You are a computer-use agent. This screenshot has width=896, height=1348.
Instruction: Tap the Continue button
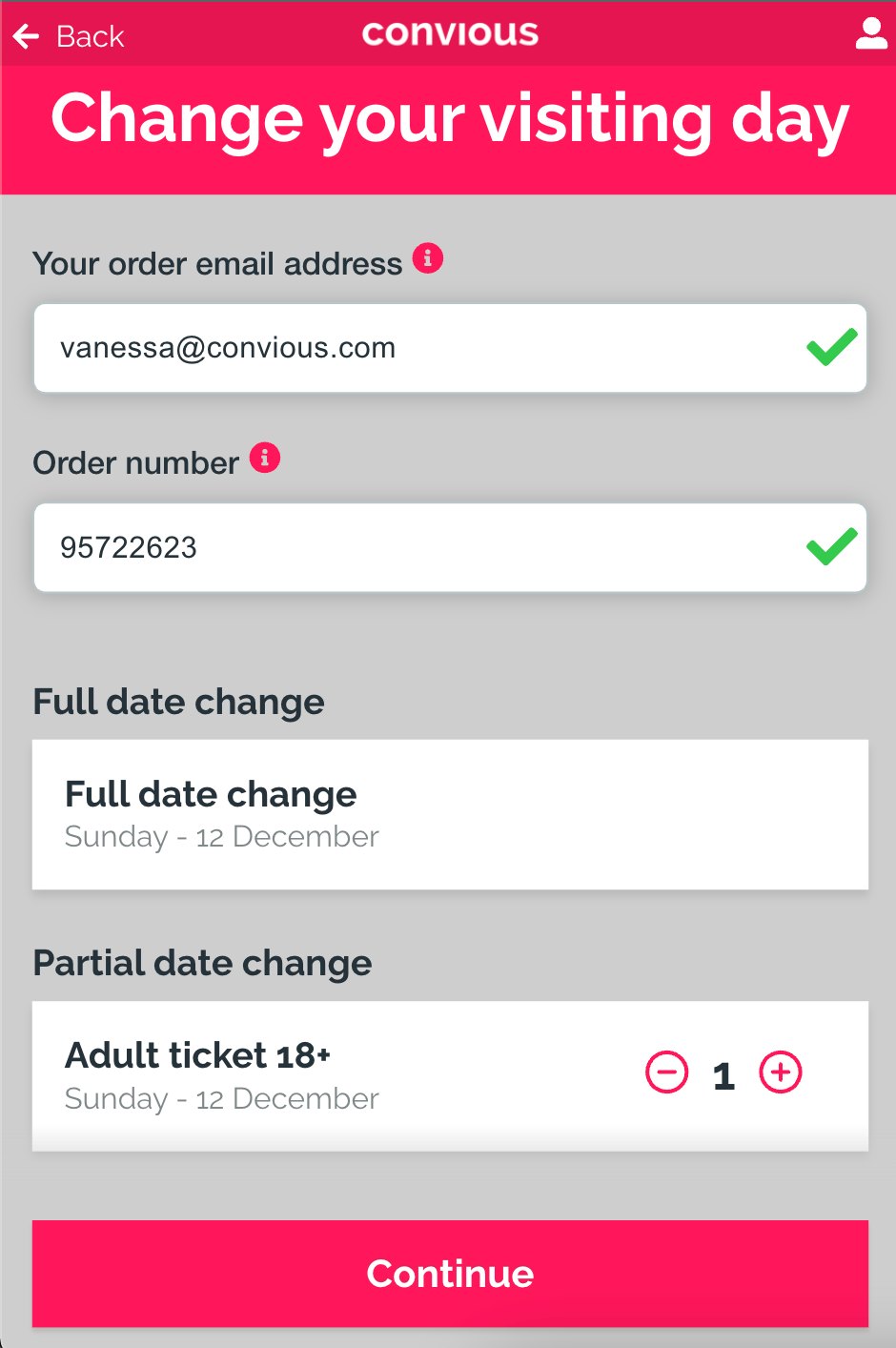[450, 1274]
